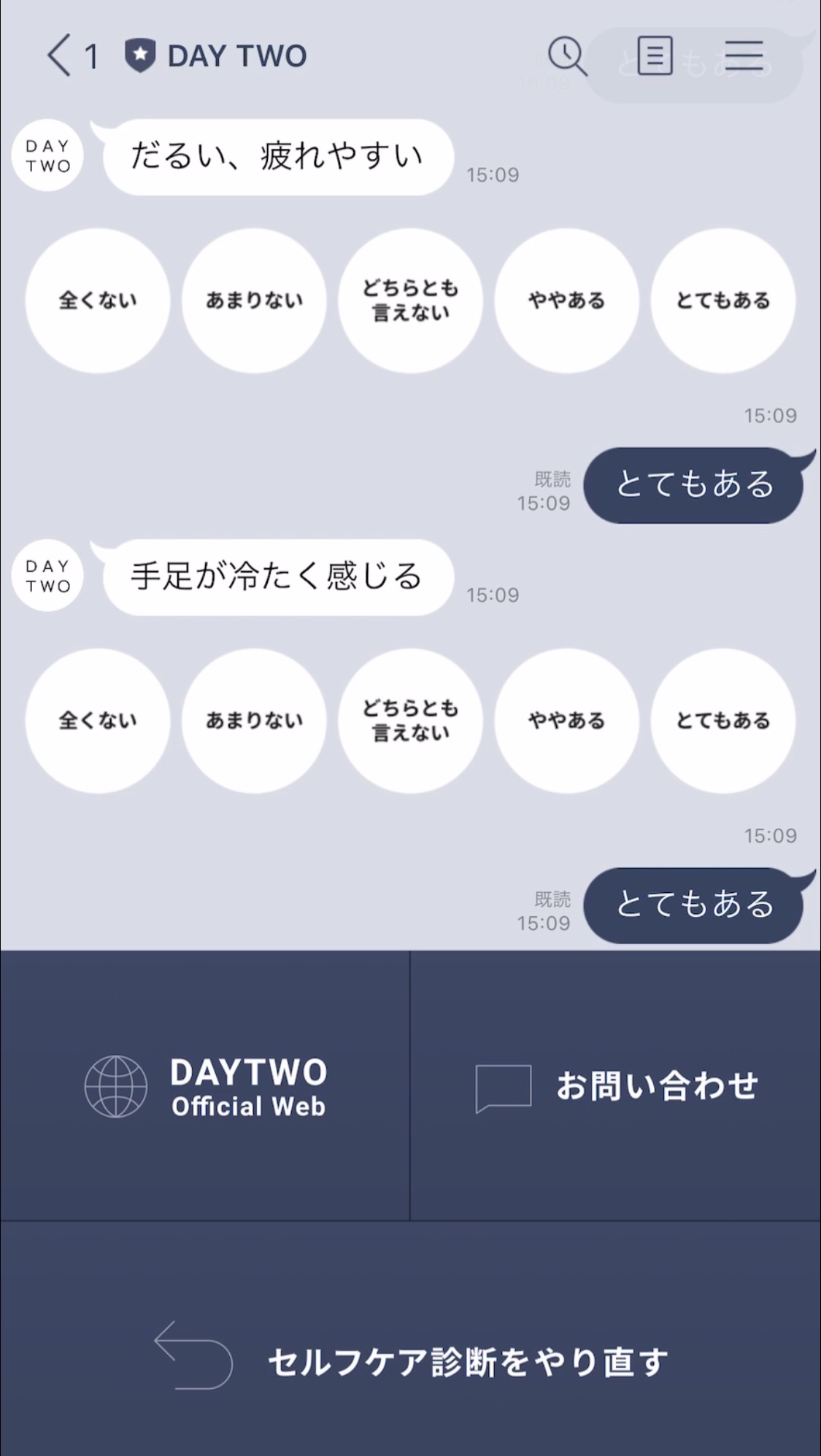This screenshot has height=1456, width=821.
Task: Pick どちらとも言えない under 手足が冷たく感じる
Action: point(410,721)
